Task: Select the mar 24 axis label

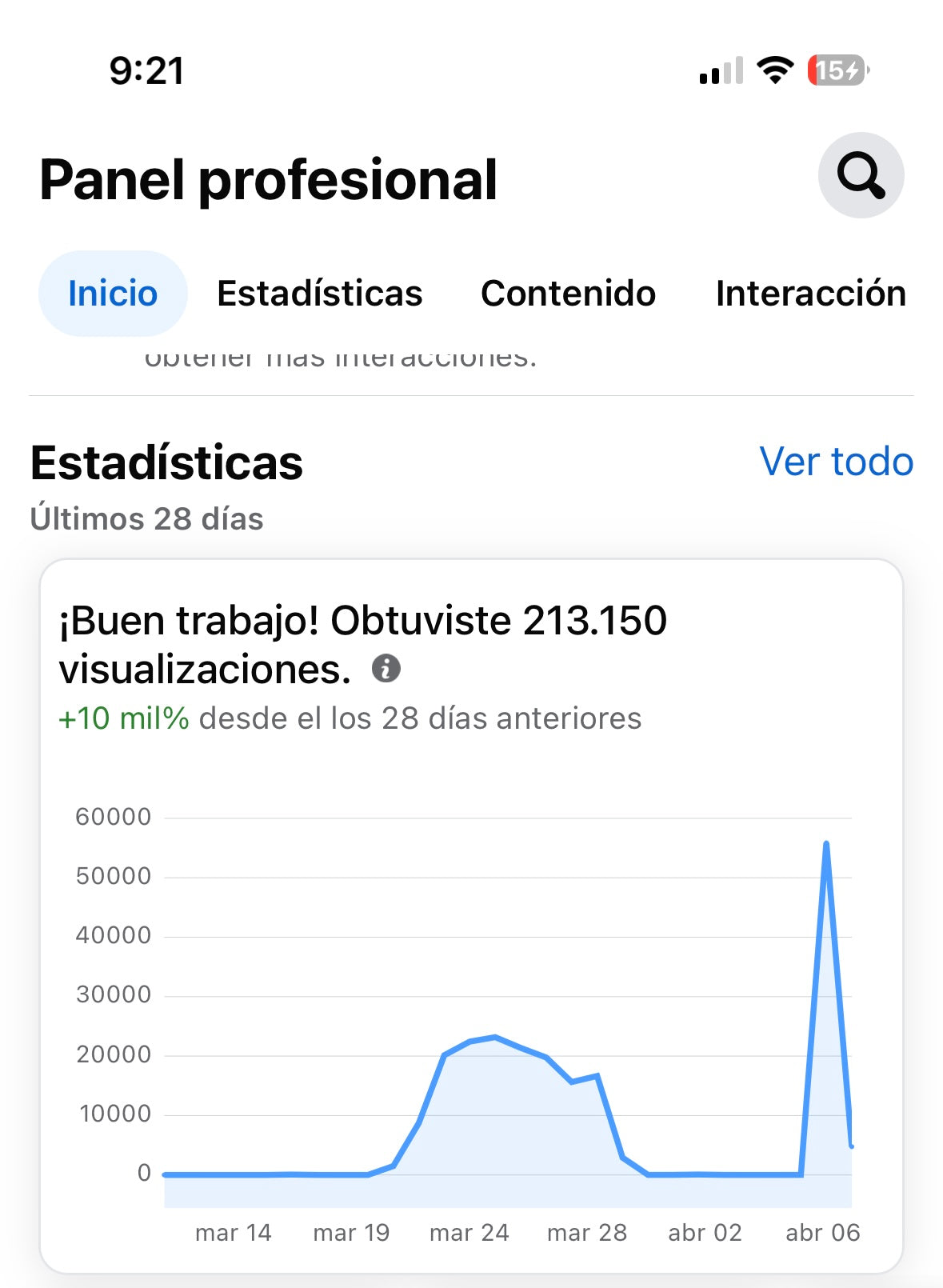Action: [470, 1233]
